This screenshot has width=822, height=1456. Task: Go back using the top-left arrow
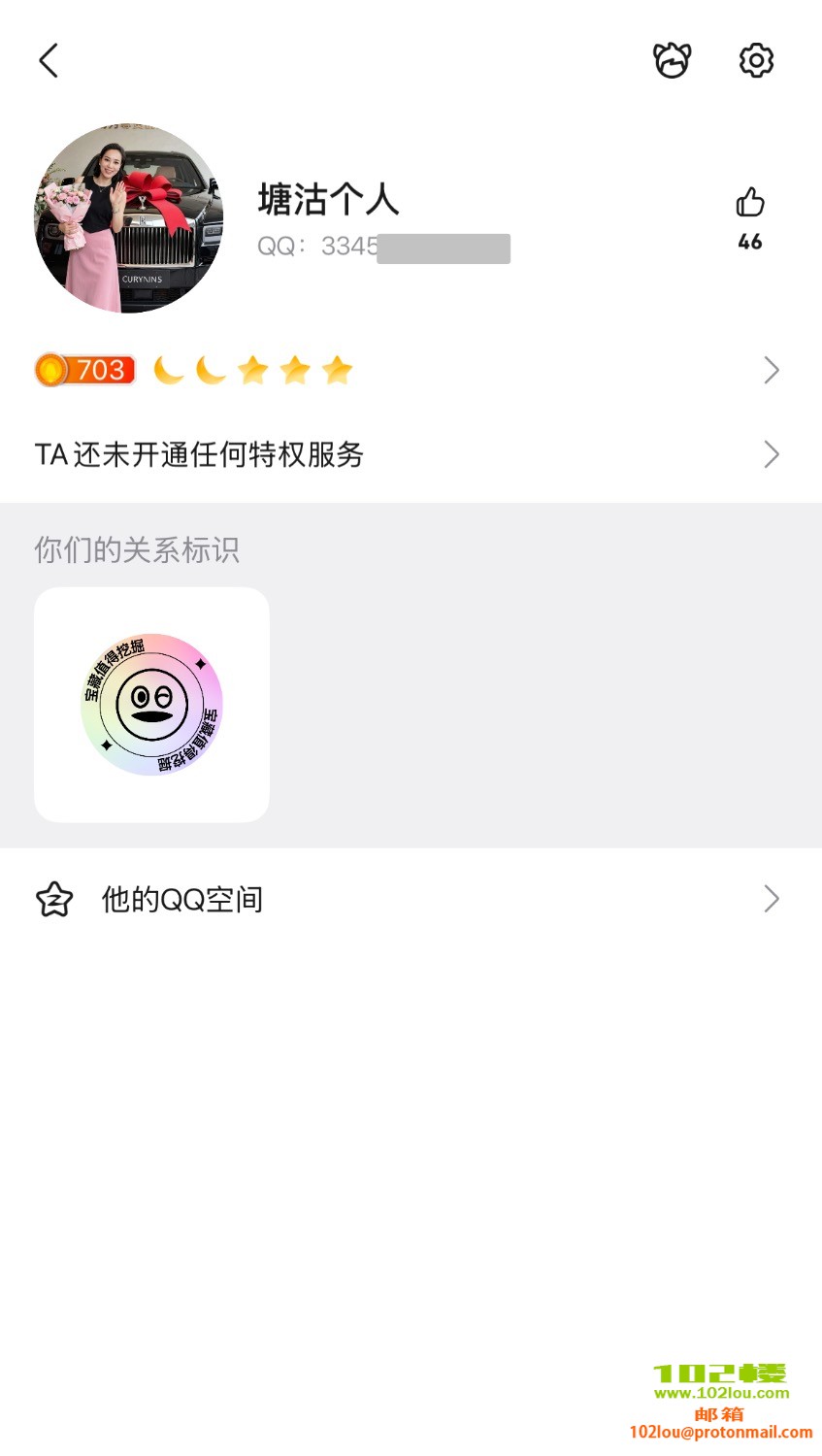pos(49,60)
